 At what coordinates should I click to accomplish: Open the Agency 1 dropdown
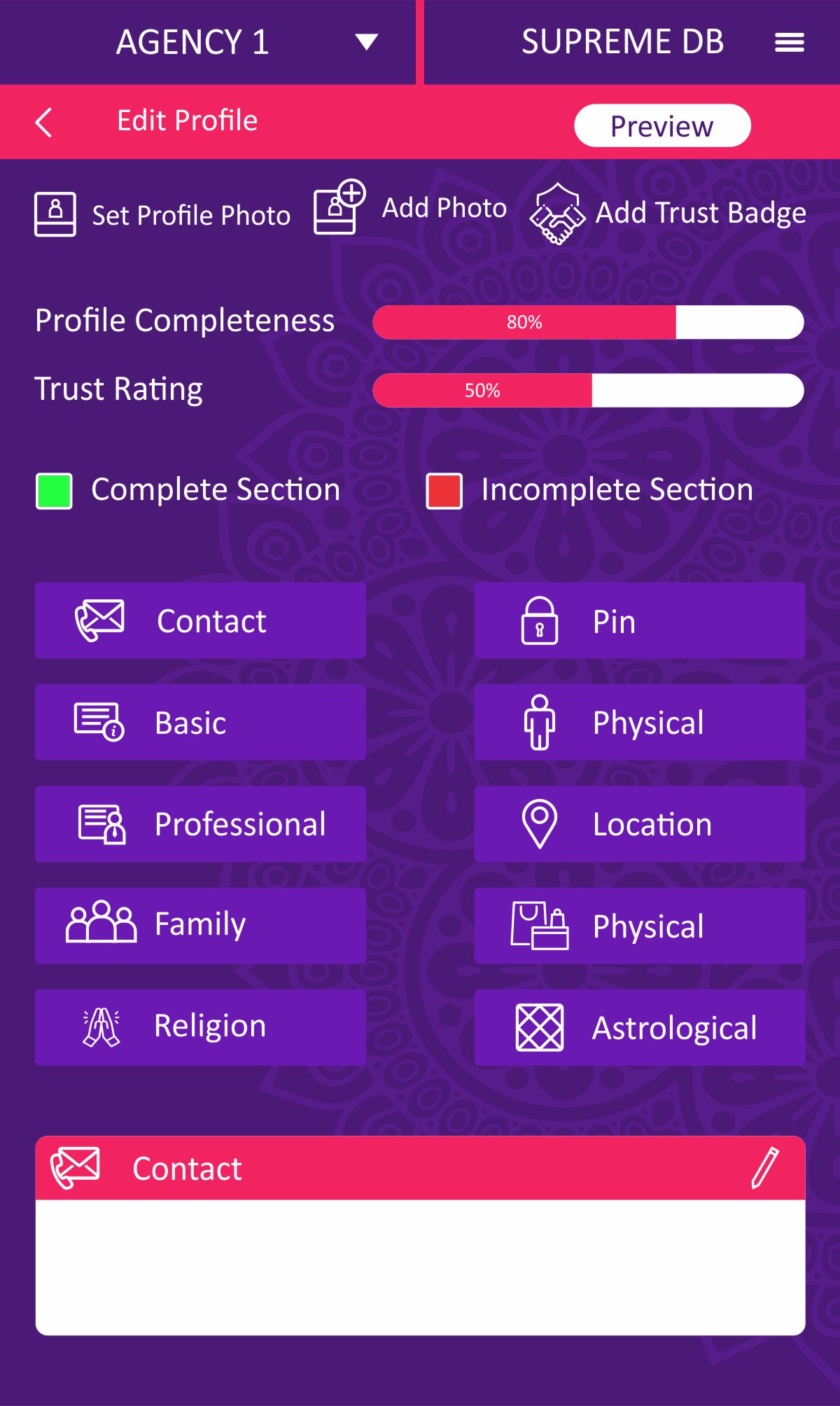366,42
